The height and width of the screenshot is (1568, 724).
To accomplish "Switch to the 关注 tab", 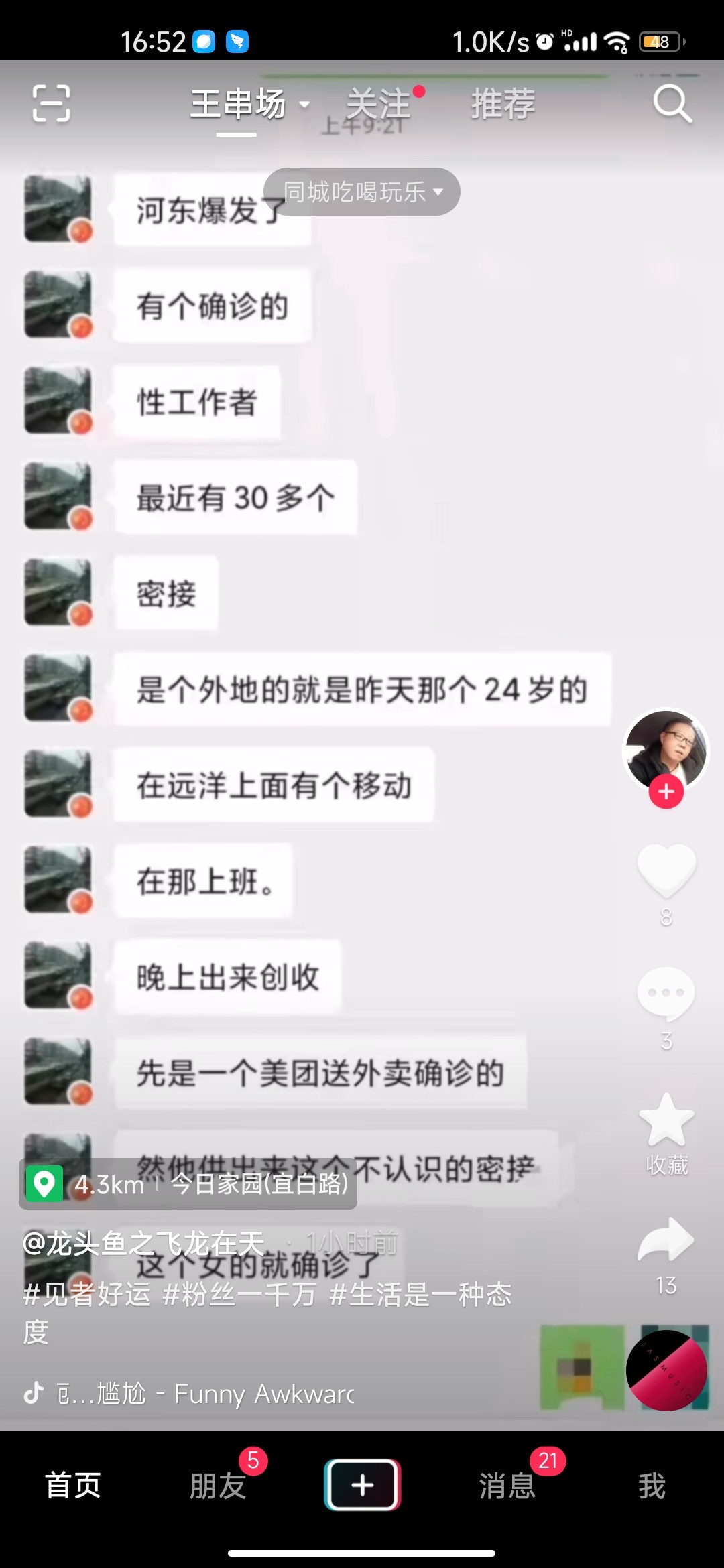I will [x=379, y=104].
